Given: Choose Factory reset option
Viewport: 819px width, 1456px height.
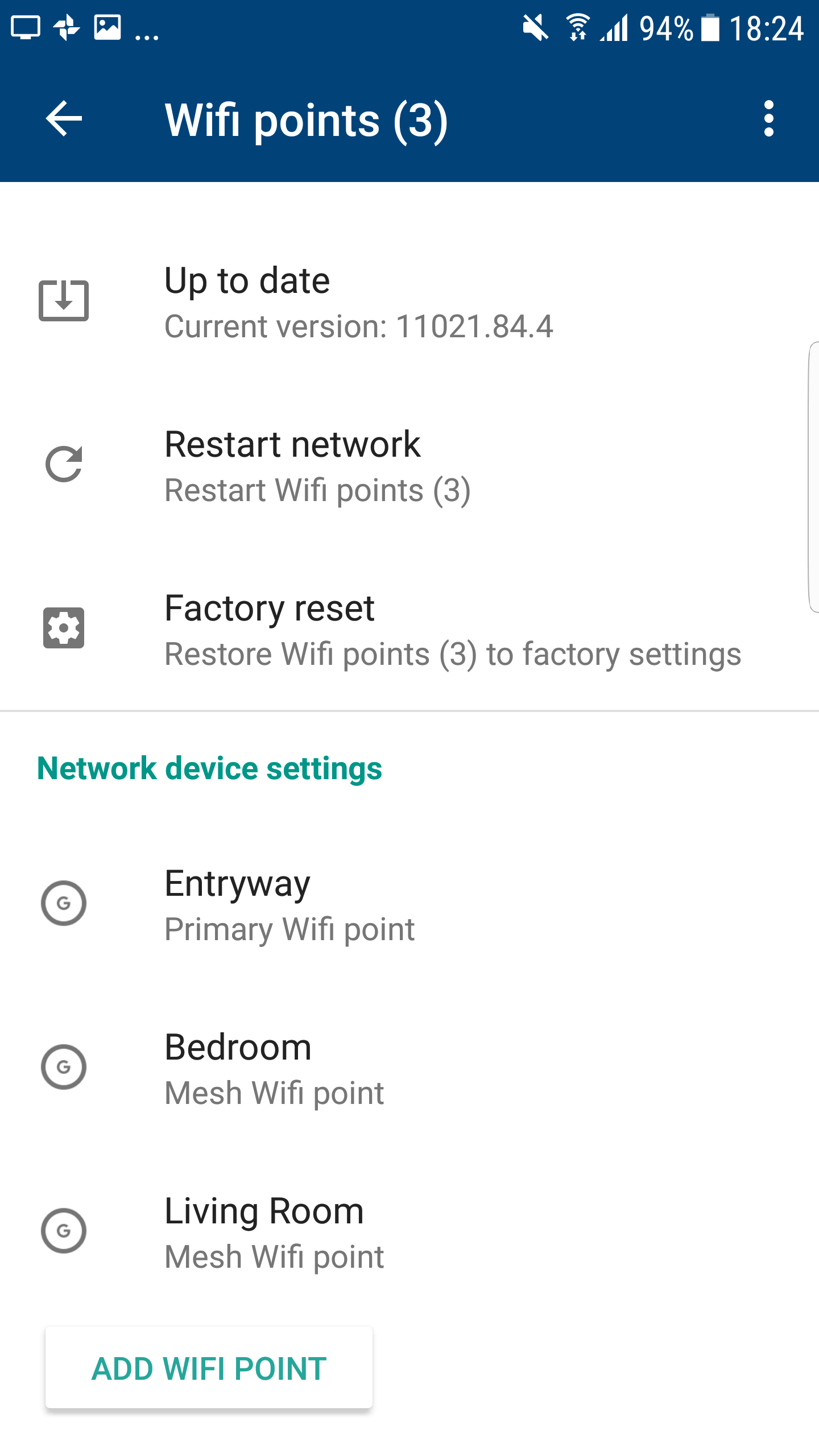Looking at the screenshot, I should pos(409,629).
